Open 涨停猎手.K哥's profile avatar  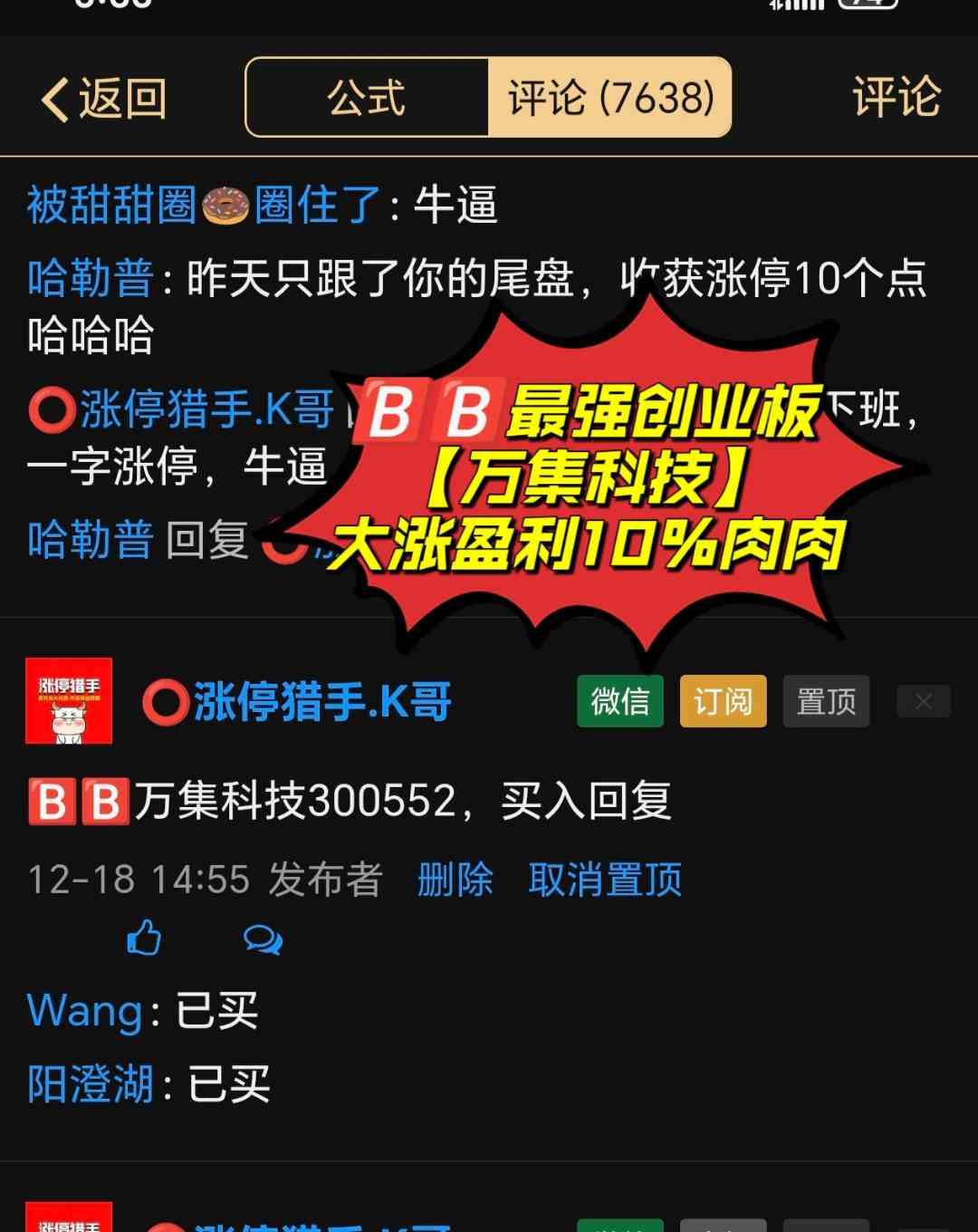[x=69, y=701]
